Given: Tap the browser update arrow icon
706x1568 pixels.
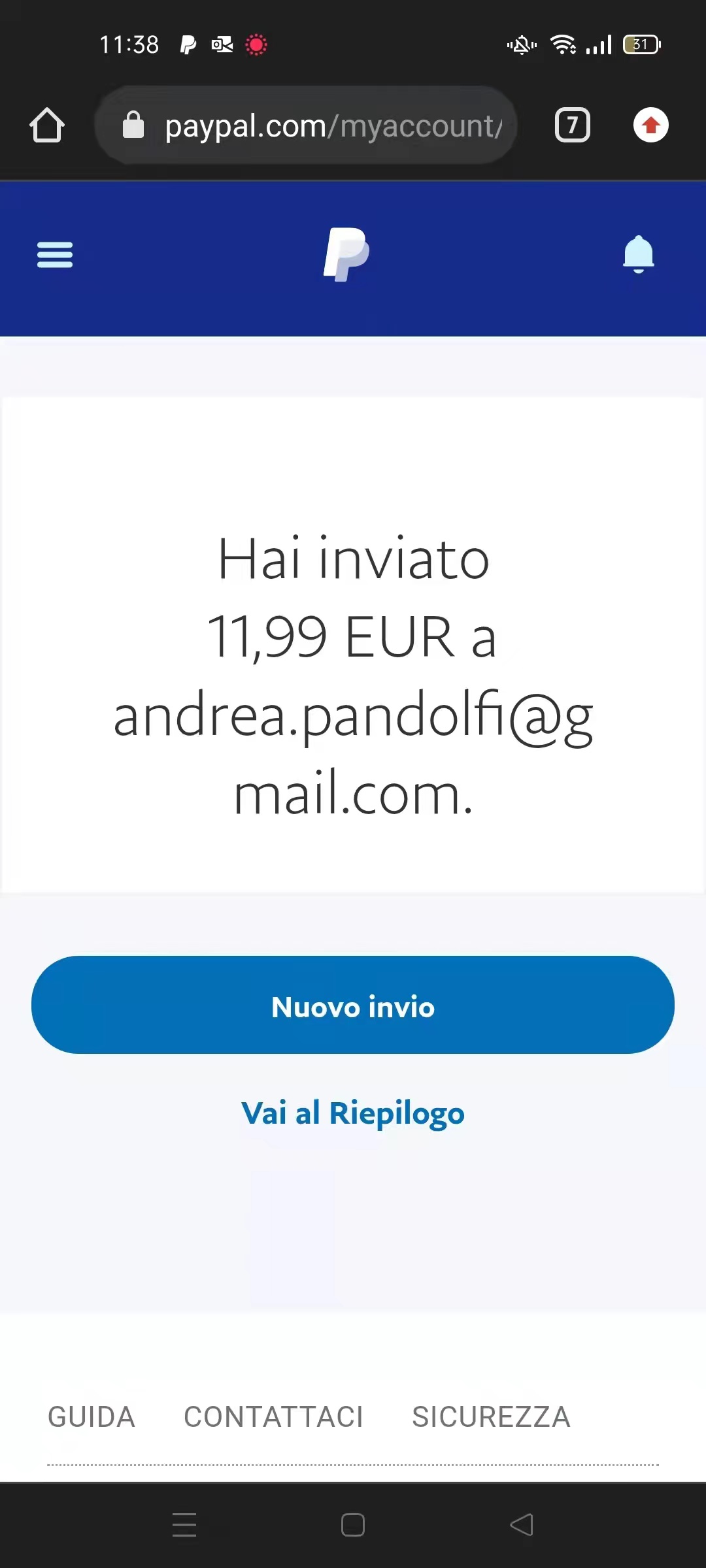Looking at the screenshot, I should tap(650, 125).
